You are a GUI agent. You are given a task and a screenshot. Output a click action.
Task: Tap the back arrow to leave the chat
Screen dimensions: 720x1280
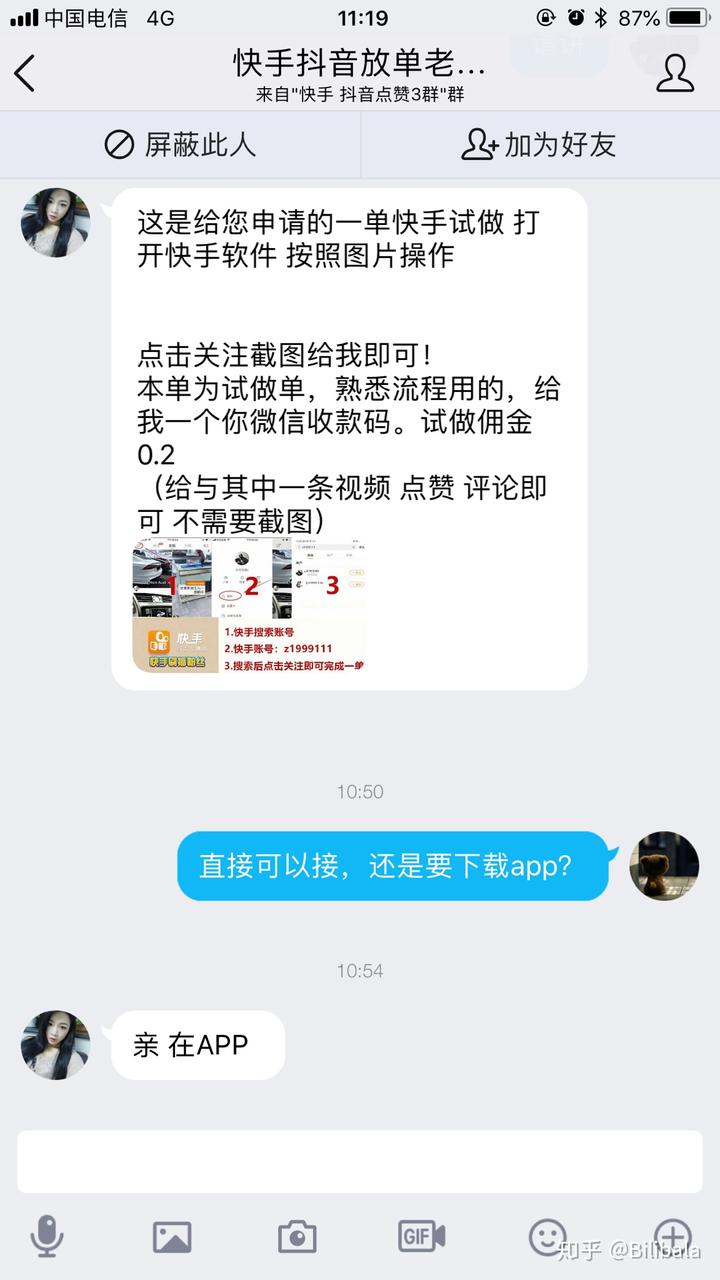(25, 72)
